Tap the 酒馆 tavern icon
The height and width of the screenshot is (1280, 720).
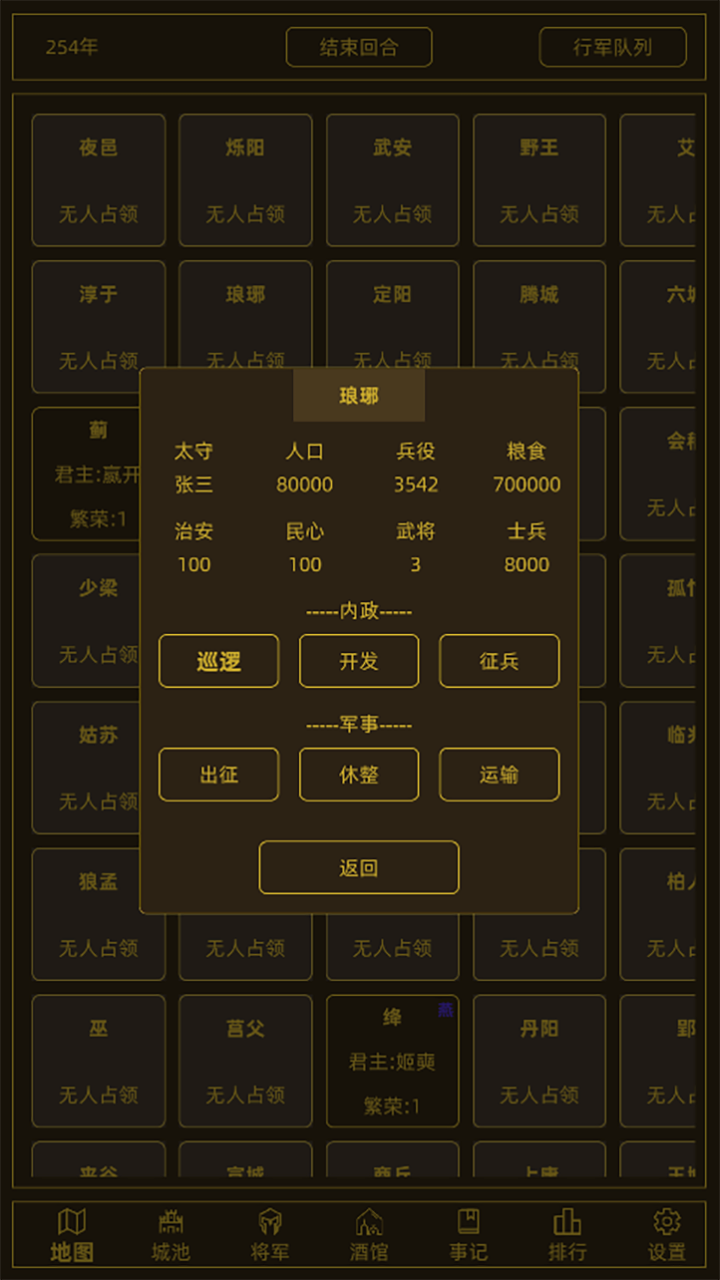pyautogui.click(x=368, y=1235)
